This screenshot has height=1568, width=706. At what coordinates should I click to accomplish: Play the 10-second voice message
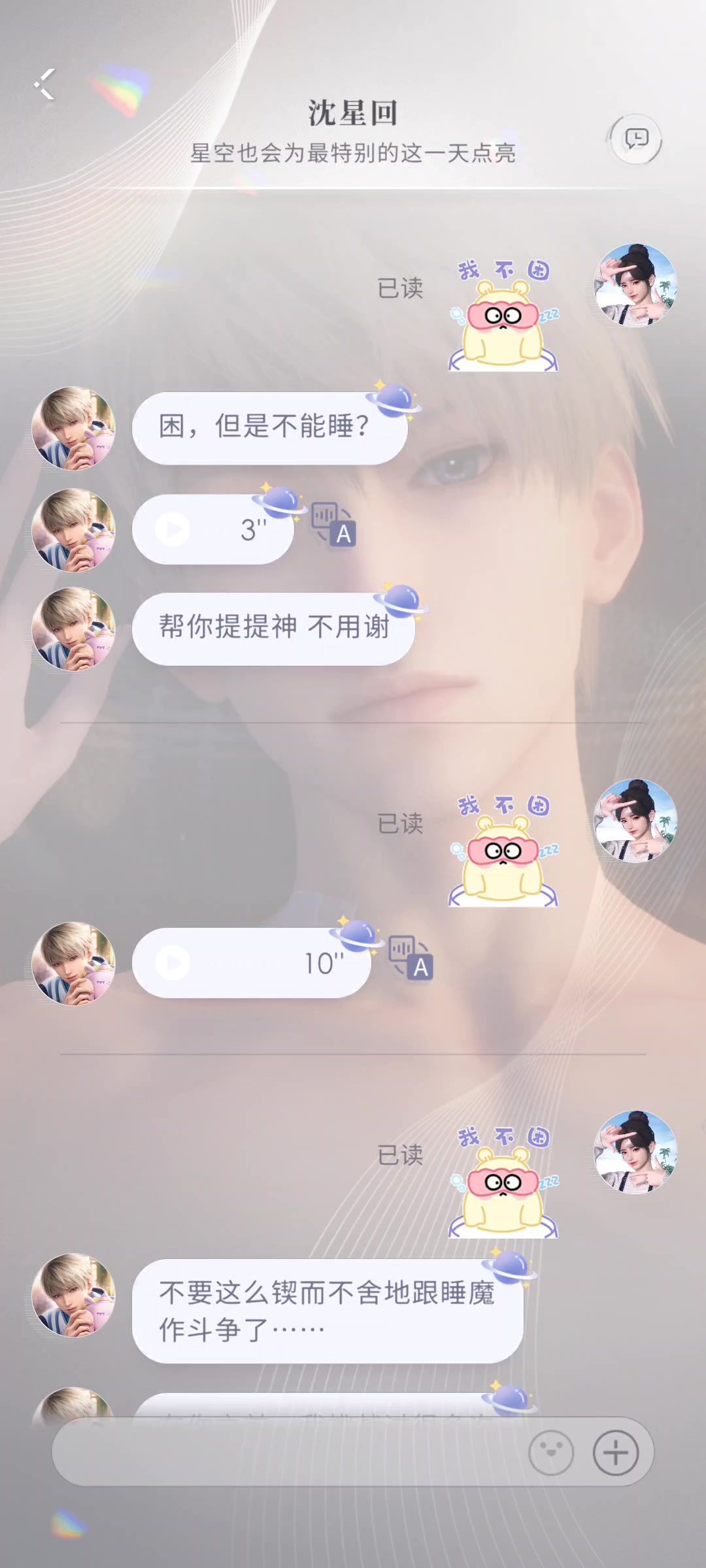coord(173,962)
